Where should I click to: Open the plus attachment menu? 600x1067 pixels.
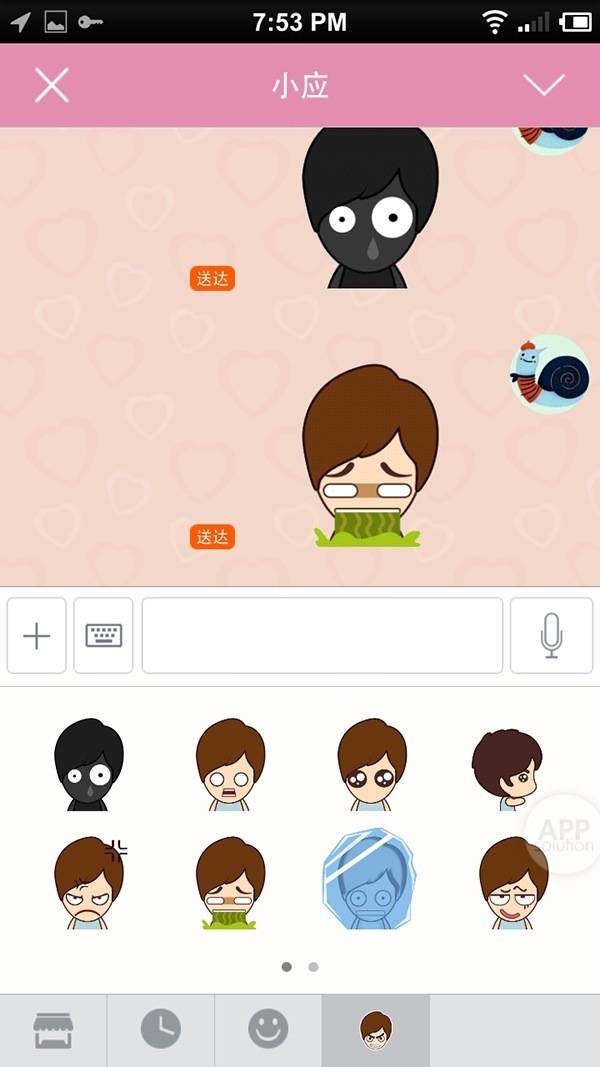coord(37,636)
